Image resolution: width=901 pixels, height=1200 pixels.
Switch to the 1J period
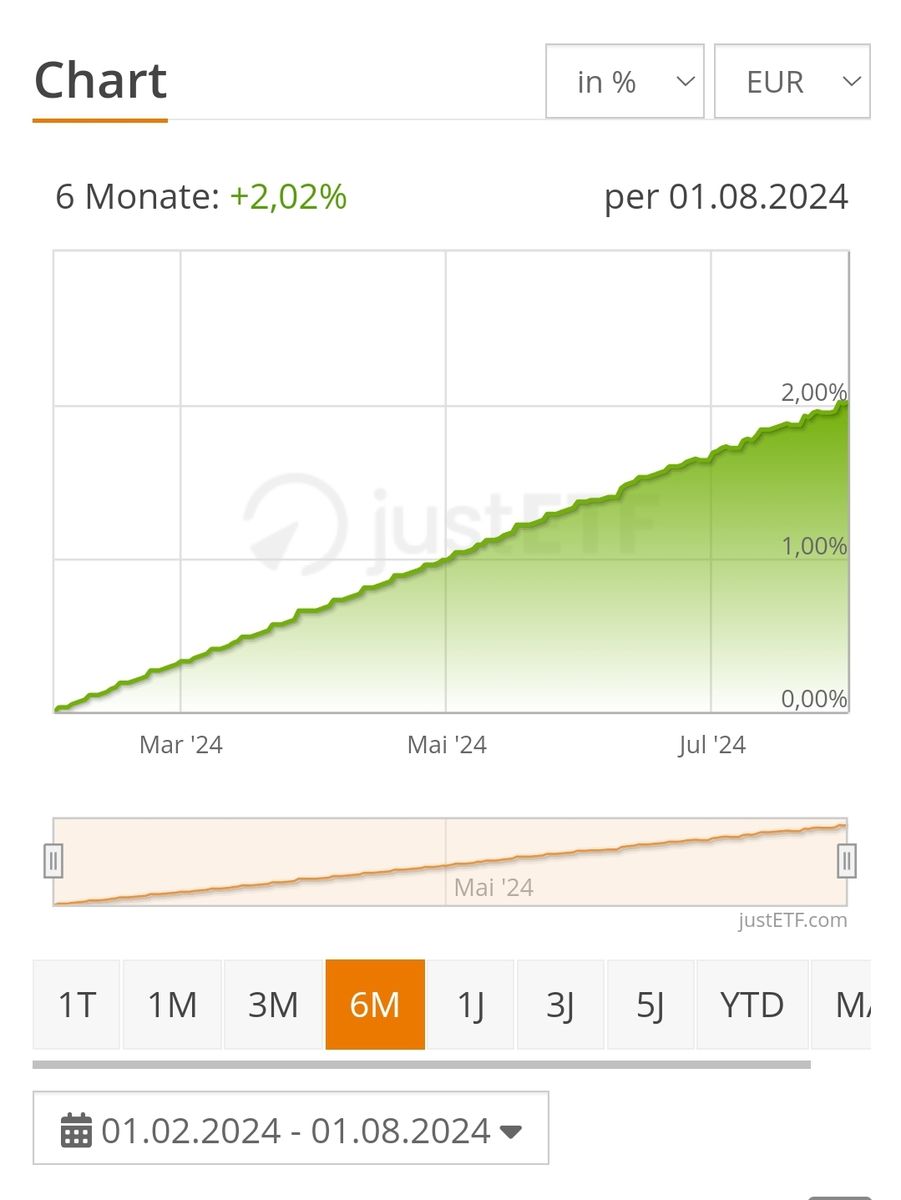(470, 1005)
